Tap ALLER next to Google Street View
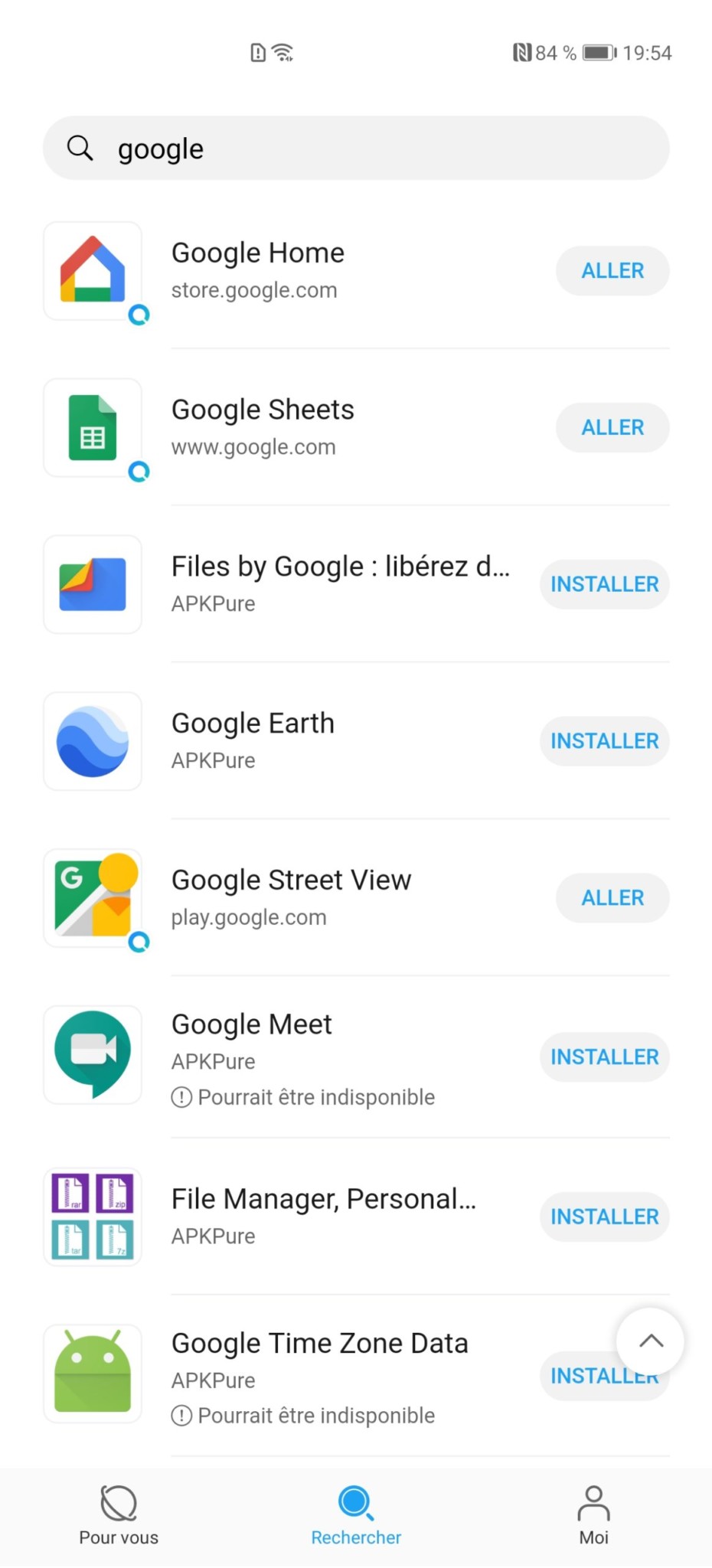Viewport: 712px width, 1568px height. coord(612,897)
